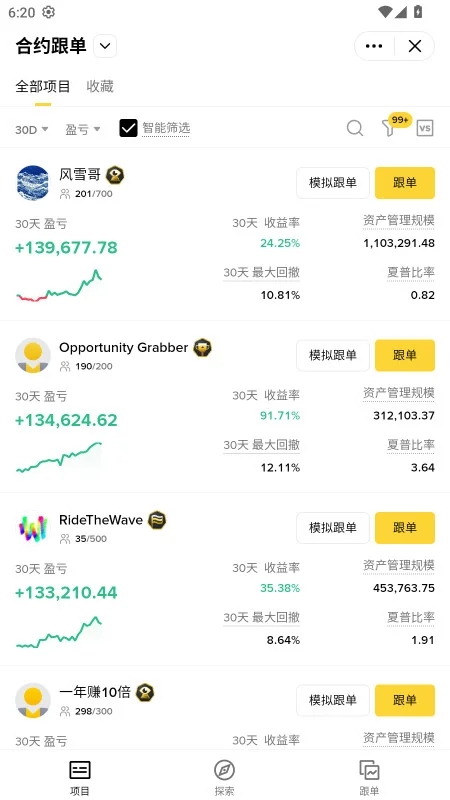The width and height of the screenshot is (450, 800).
Task: Open the 30D period dropdown
Action: point(32,130)
